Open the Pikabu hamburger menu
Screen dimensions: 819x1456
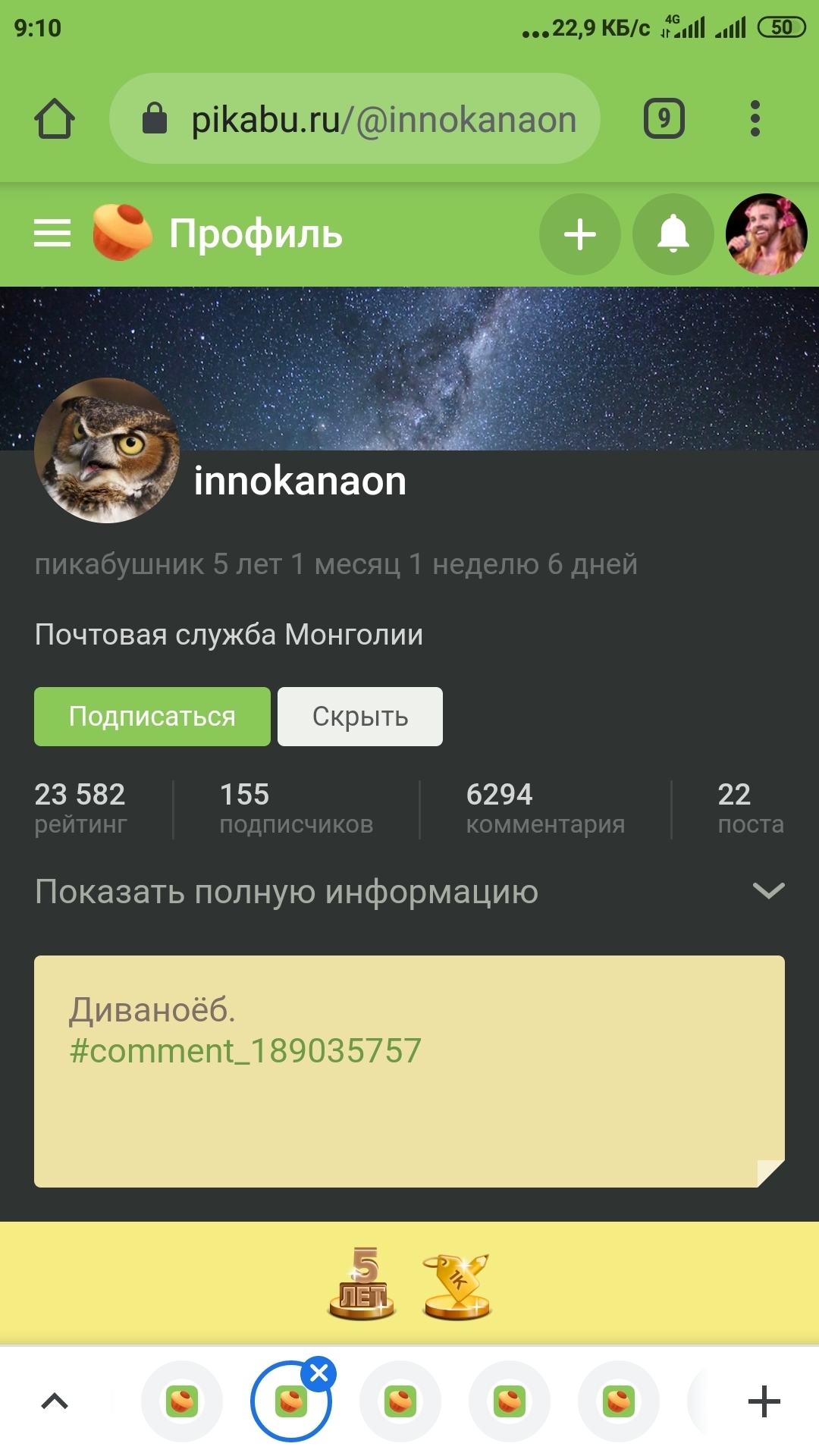(x=52, y=234)
